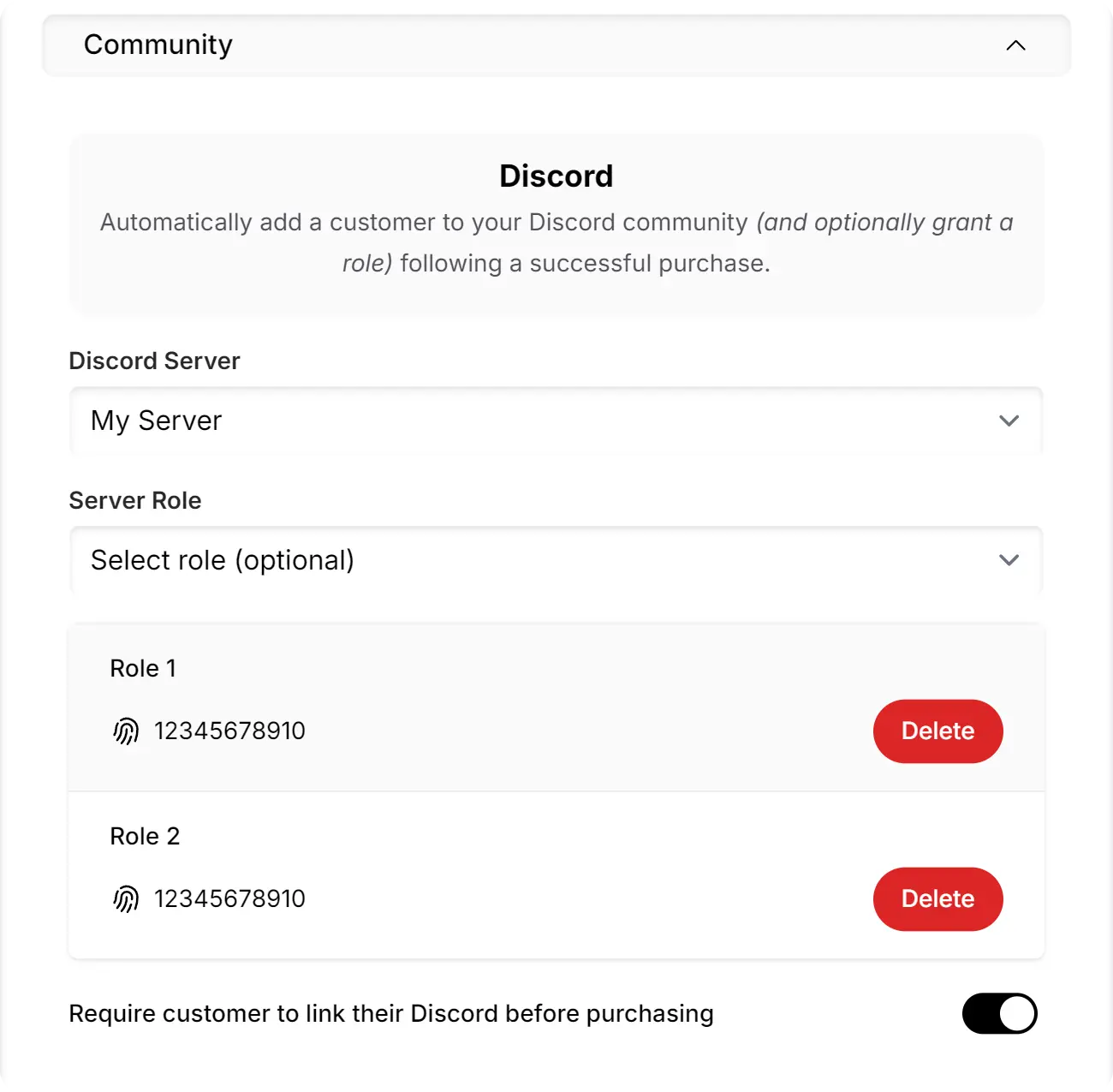This screenshot has height=1092, width=1113.
Task: Delete Role 2
Action: pyautogui.click(x=937, y=898)
